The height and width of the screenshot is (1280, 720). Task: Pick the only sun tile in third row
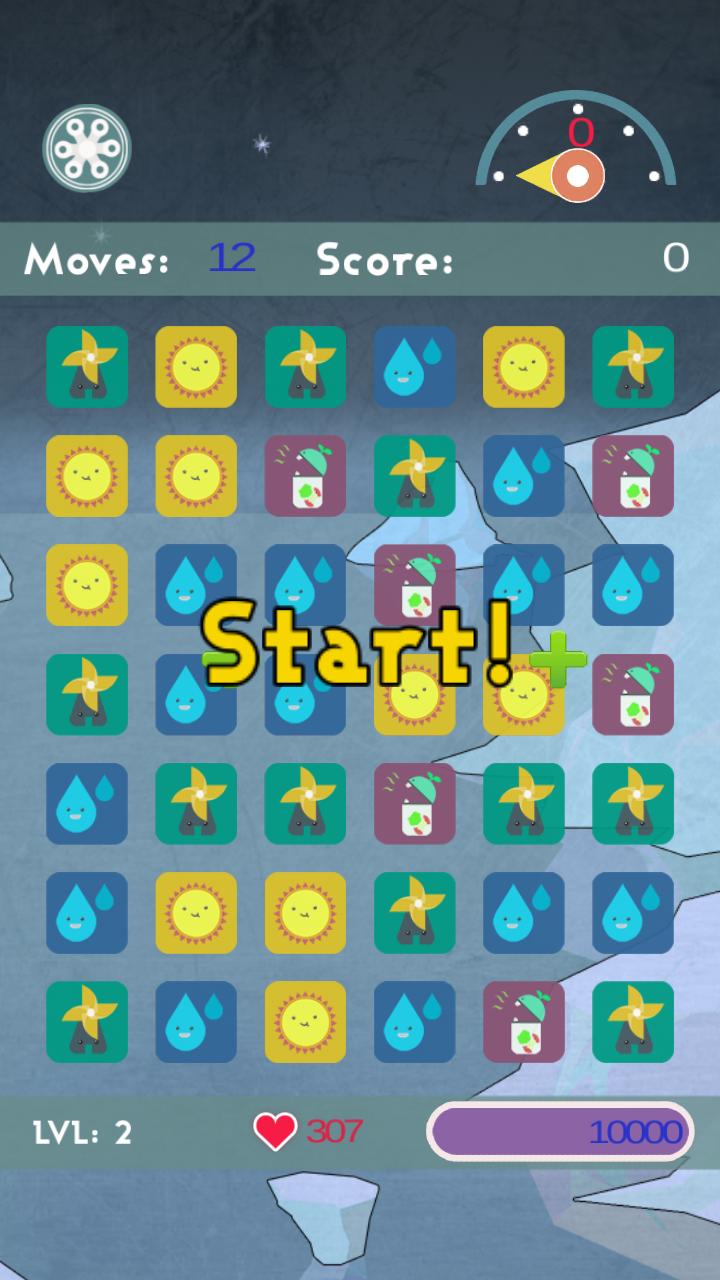[87, 585]
